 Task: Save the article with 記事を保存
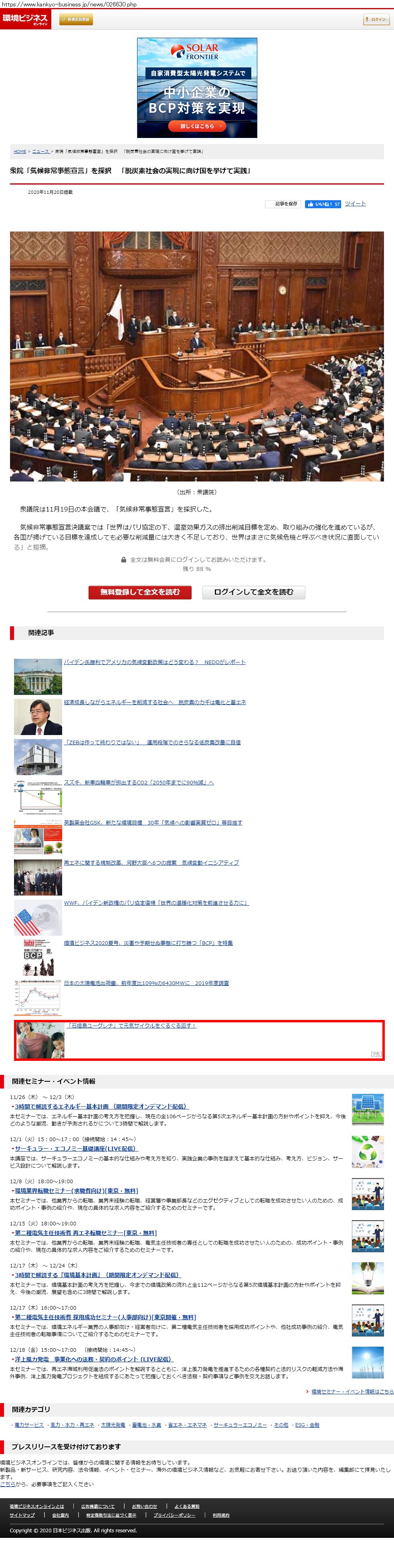(x=283, y=204)
